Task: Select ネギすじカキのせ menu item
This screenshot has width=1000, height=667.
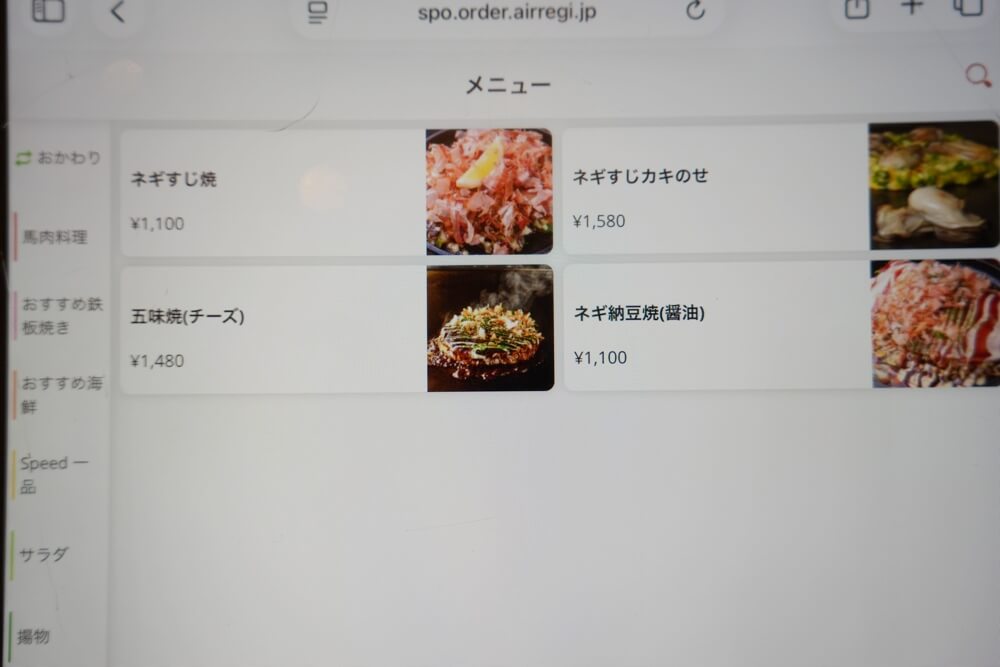Action: [x=779, y=187]
